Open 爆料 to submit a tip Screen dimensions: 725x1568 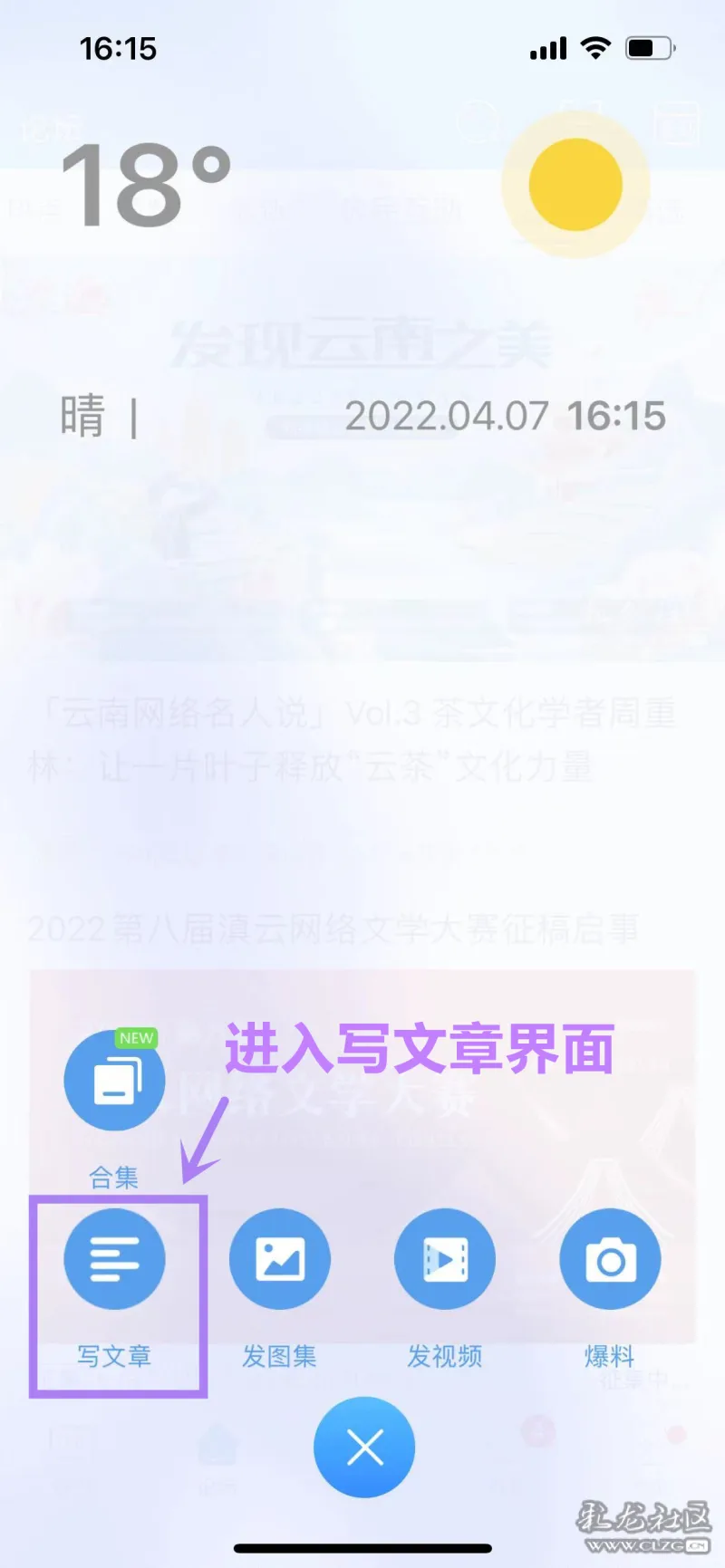tap(610, 1259)
